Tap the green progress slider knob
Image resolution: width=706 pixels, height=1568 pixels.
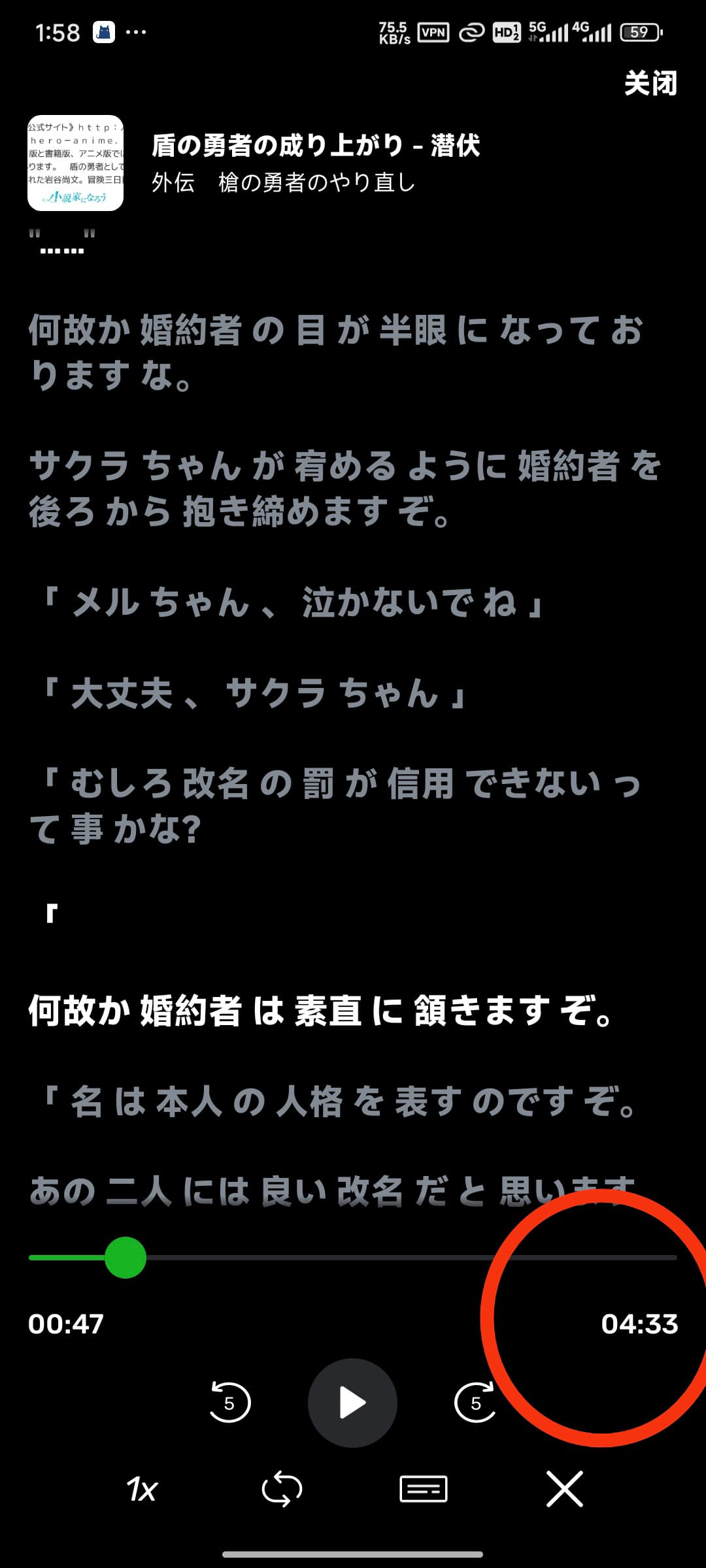pos(126,1258)
